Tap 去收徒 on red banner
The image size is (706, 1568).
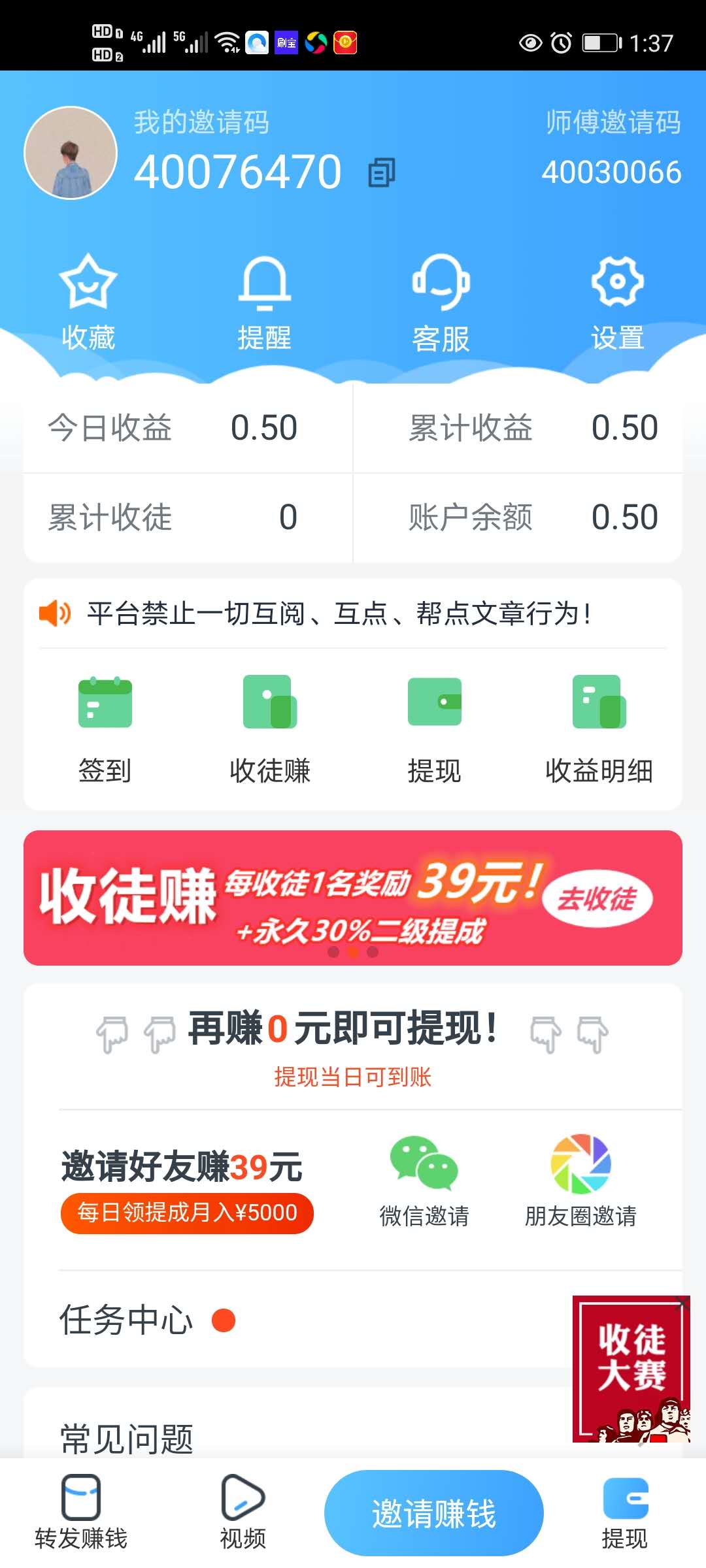[597, 900]
